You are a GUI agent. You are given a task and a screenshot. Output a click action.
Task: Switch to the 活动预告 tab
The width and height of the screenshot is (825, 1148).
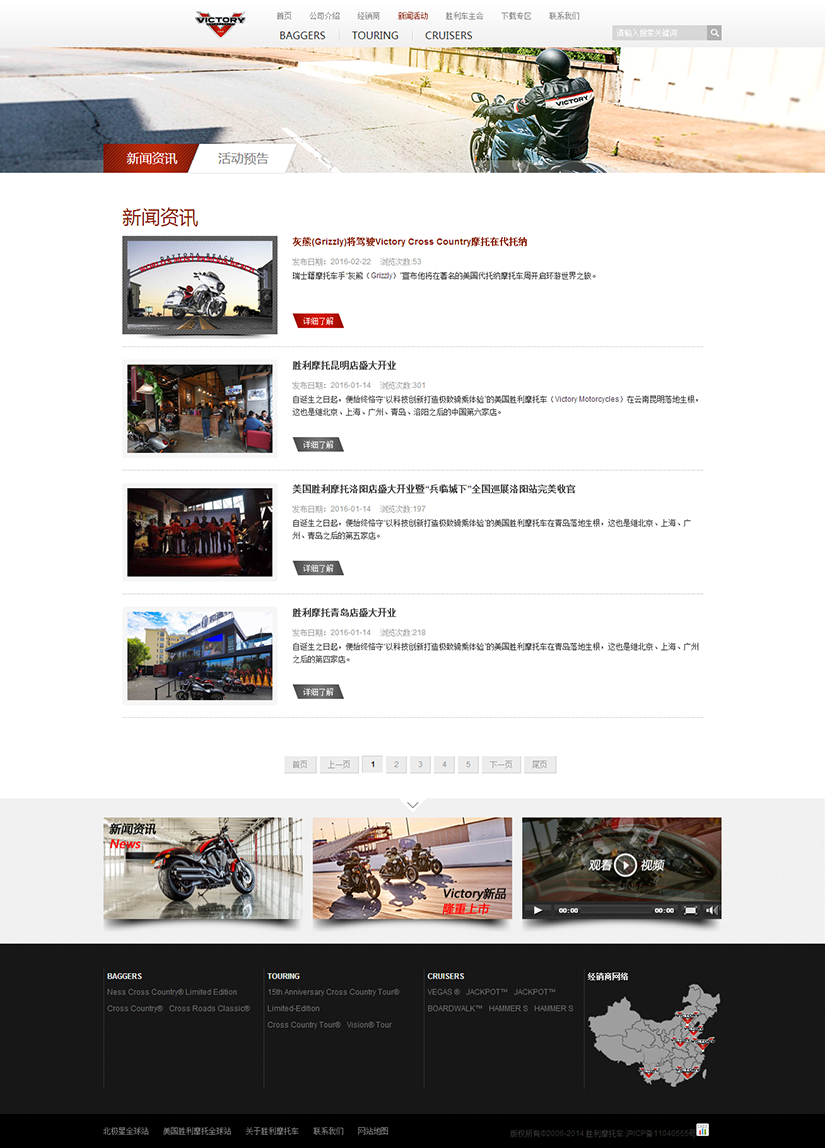(243, 158)
